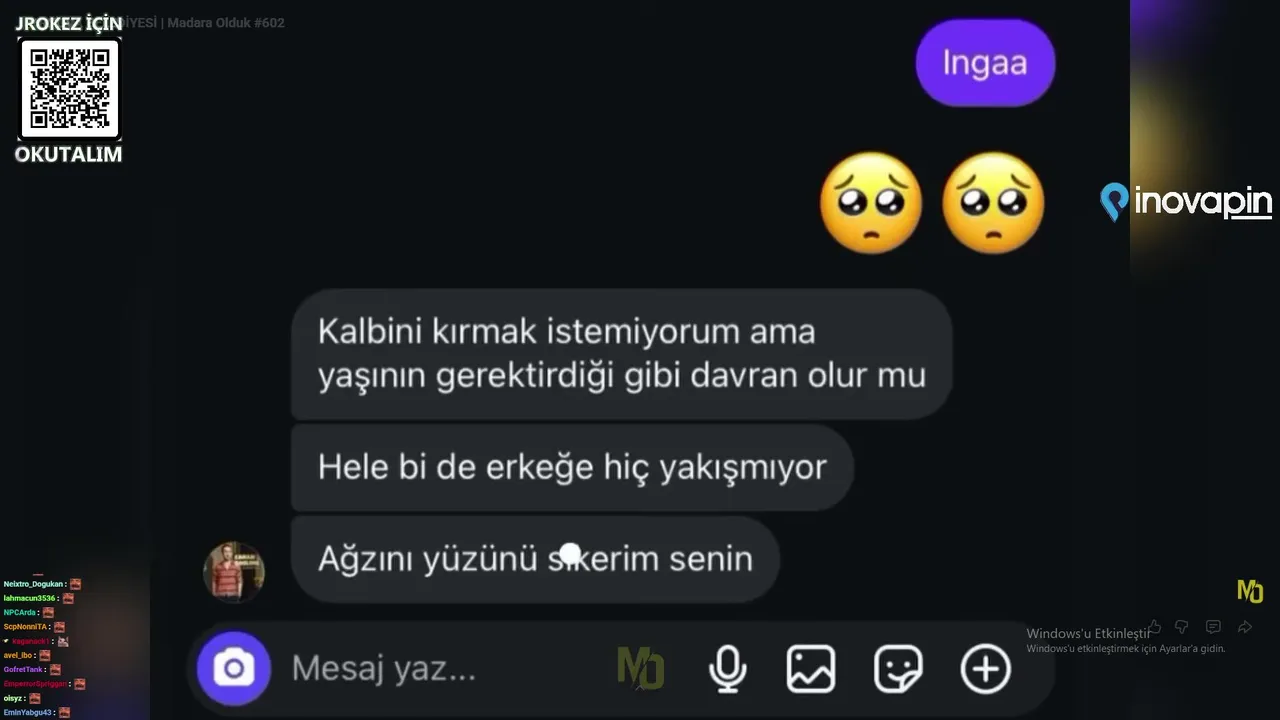Record a voice message with the microphone
1280x720 pixels.
[x=727, y=669]
